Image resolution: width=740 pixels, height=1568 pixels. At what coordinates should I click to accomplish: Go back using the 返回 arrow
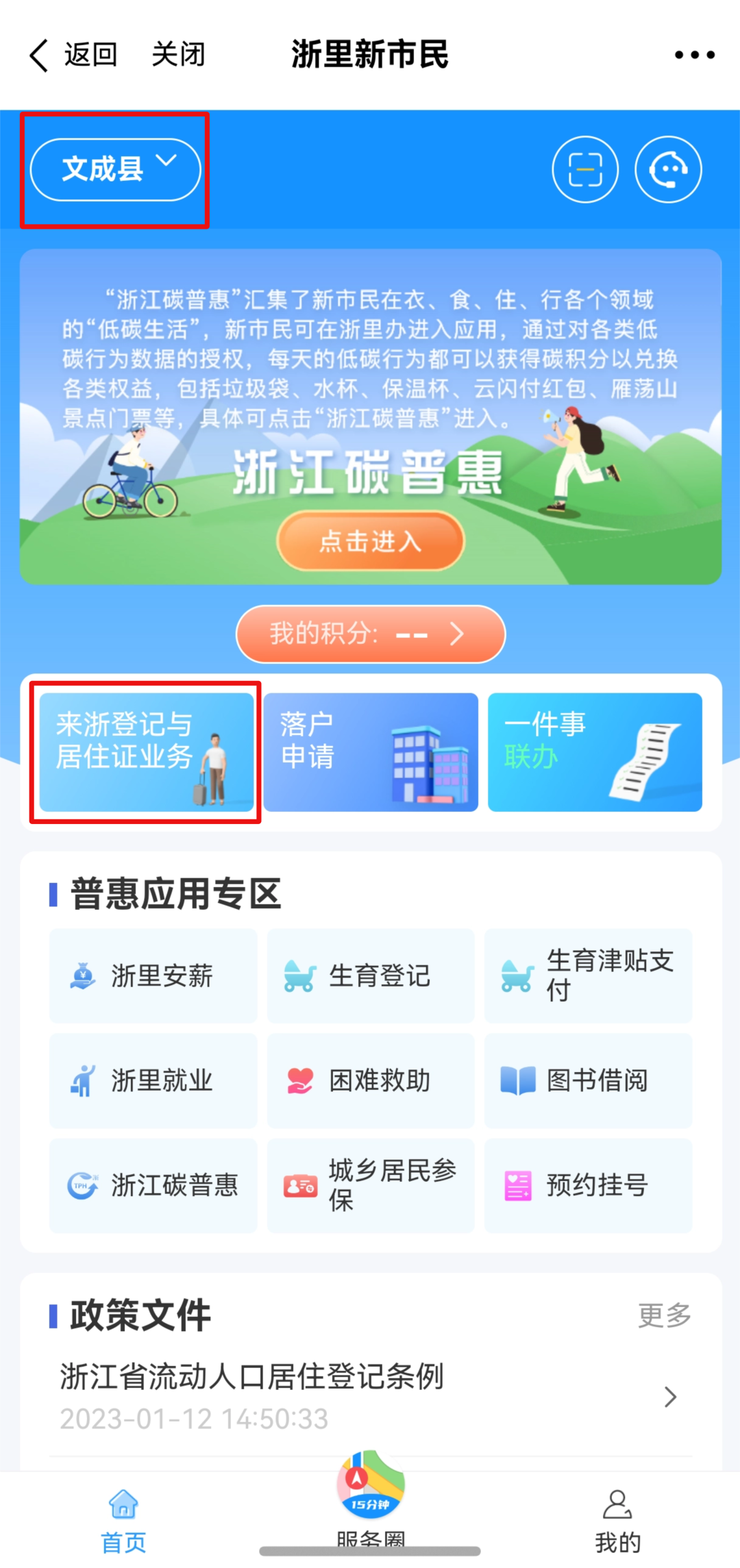click(x=72, y=55)
